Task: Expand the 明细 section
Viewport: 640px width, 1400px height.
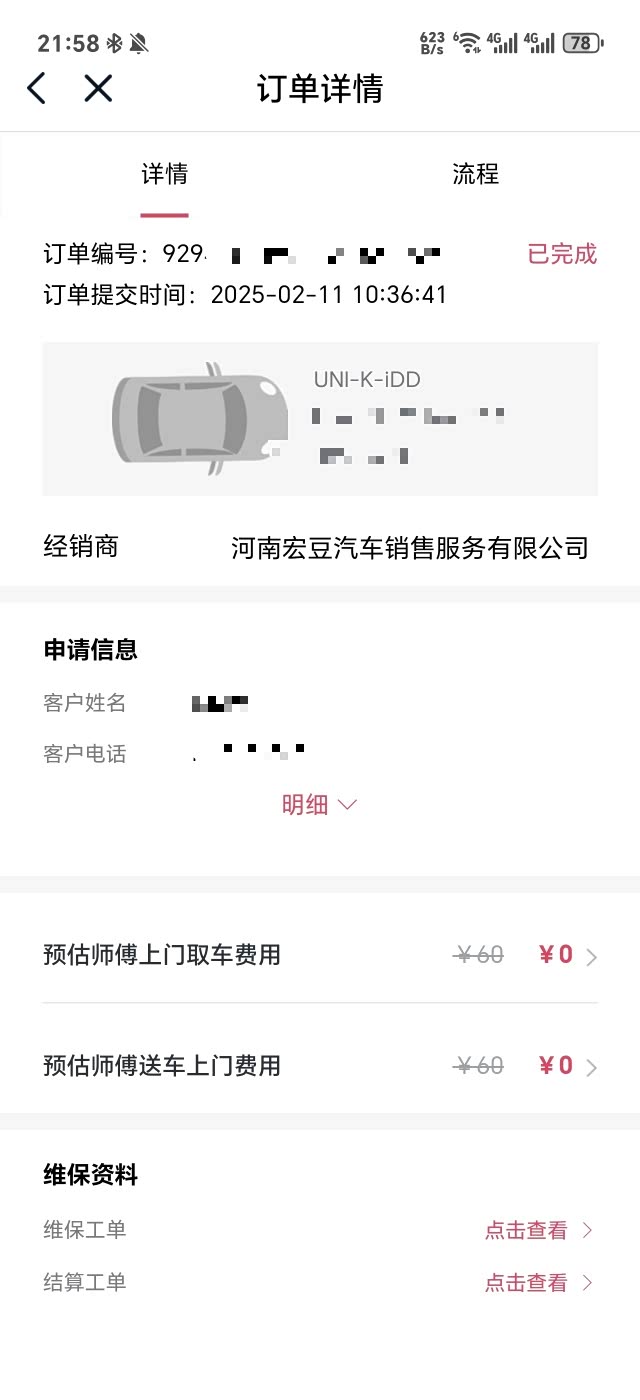Action: click(319, 805)
